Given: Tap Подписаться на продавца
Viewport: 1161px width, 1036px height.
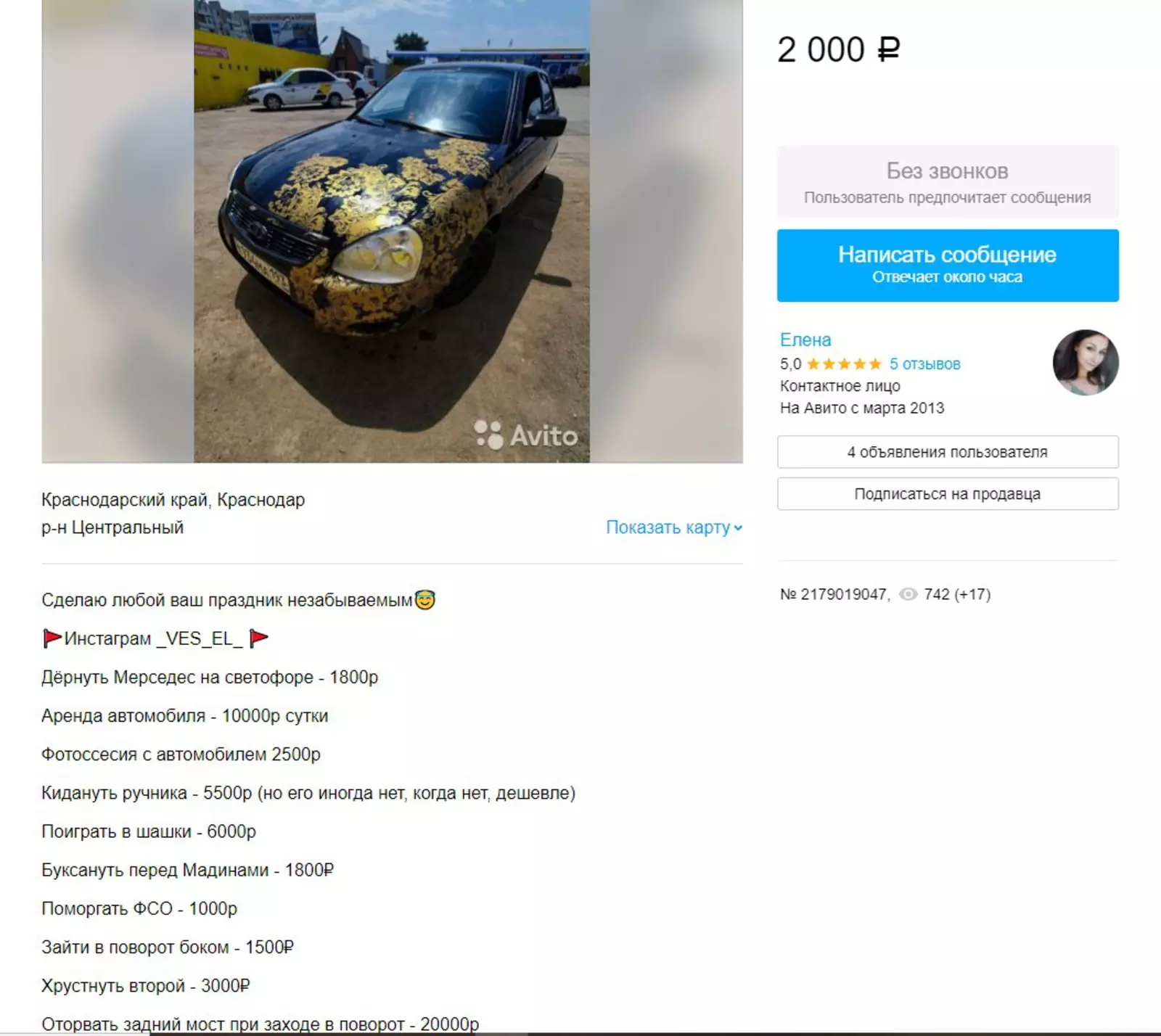Looking at the screenshot, I should point(947,494).
